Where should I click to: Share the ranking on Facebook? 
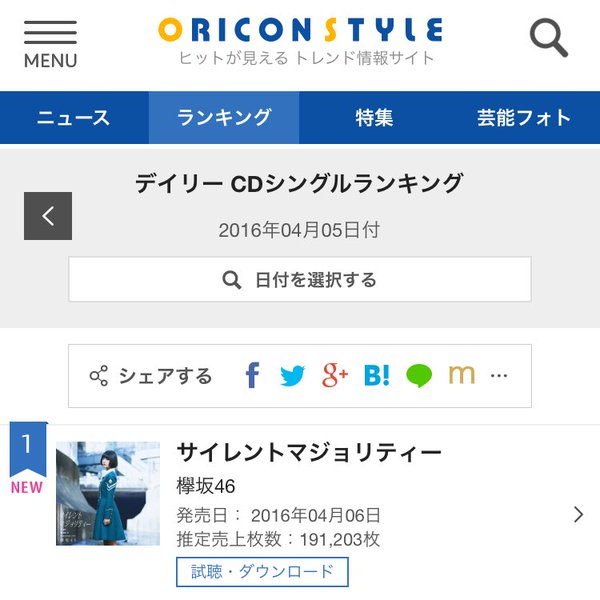[252, 376]
